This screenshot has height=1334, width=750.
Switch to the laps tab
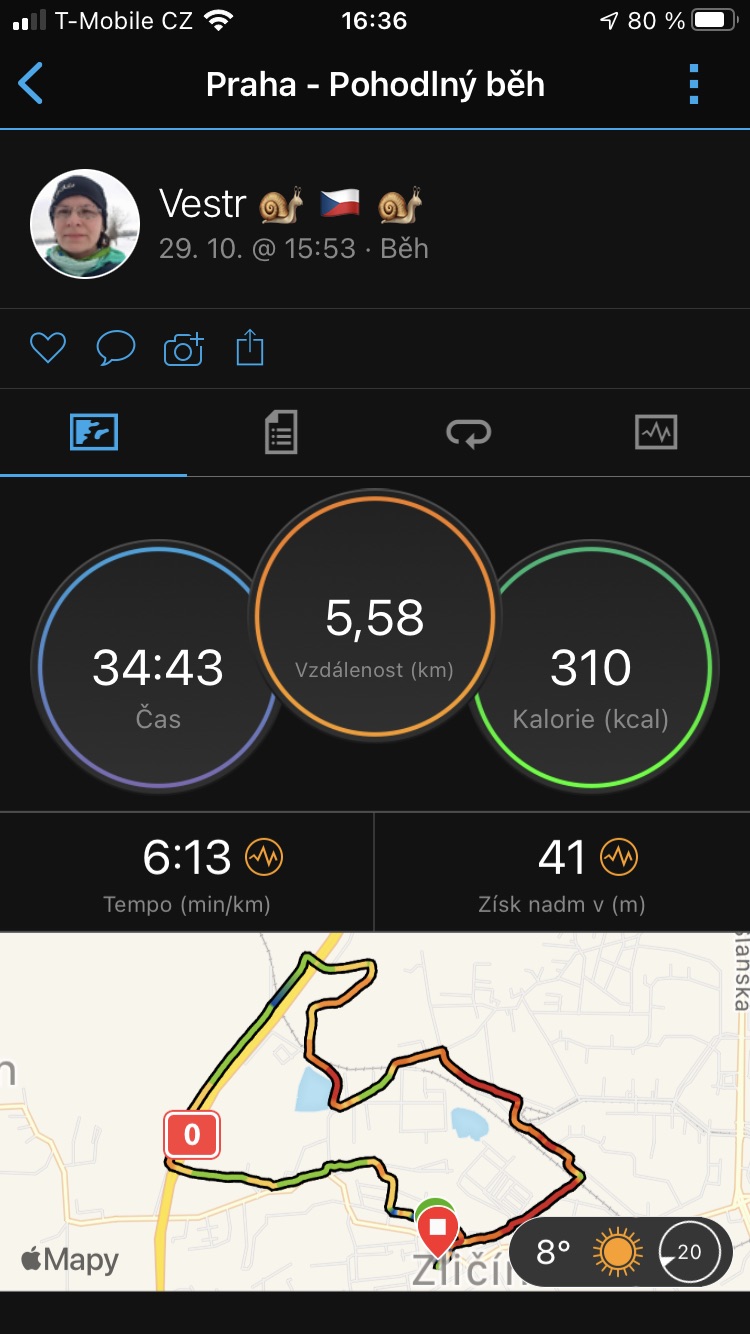[468, 433]
